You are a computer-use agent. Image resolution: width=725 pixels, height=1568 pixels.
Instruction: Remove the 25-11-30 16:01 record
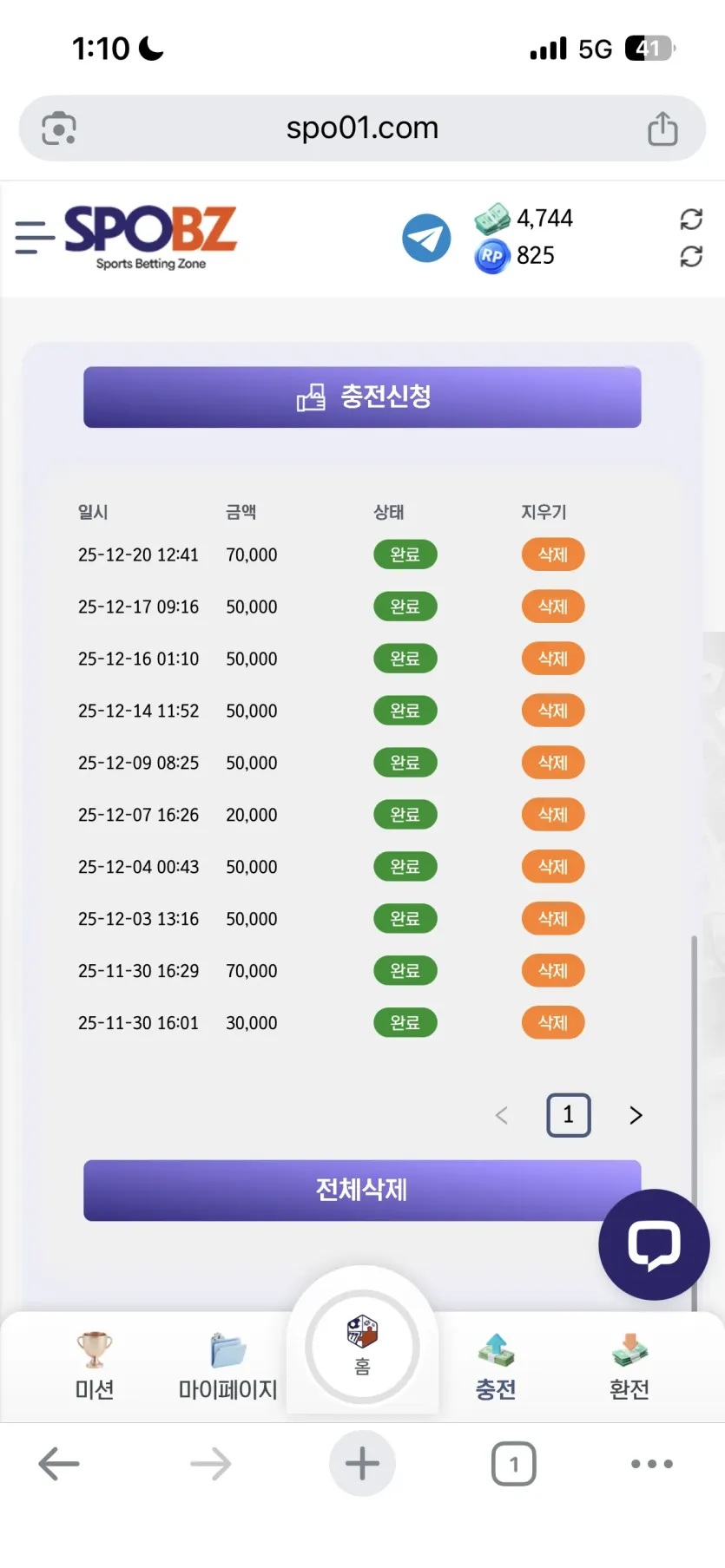[x=553, y=1023]
